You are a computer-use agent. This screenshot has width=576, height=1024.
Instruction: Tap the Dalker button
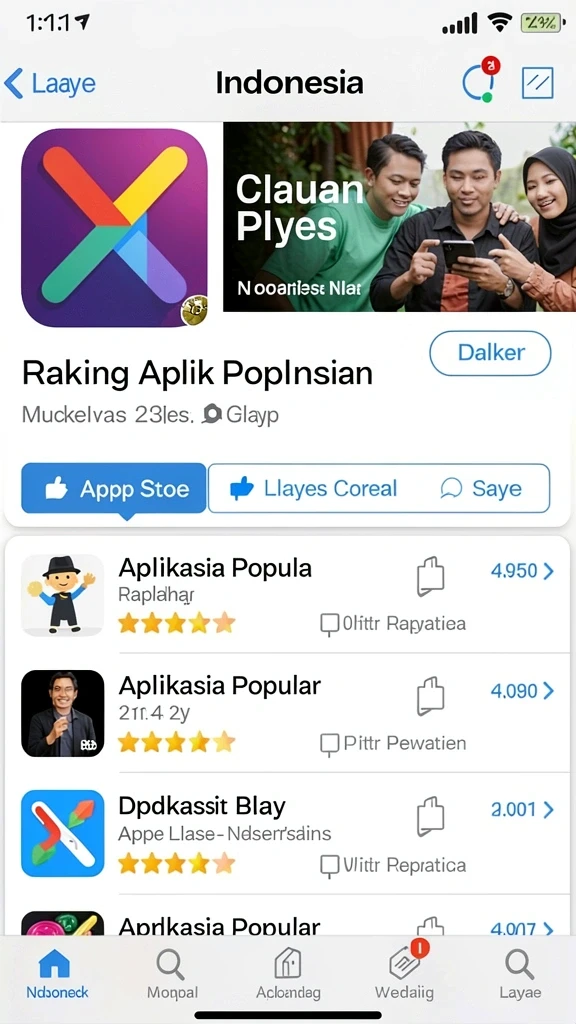click(x=490, y=353)
